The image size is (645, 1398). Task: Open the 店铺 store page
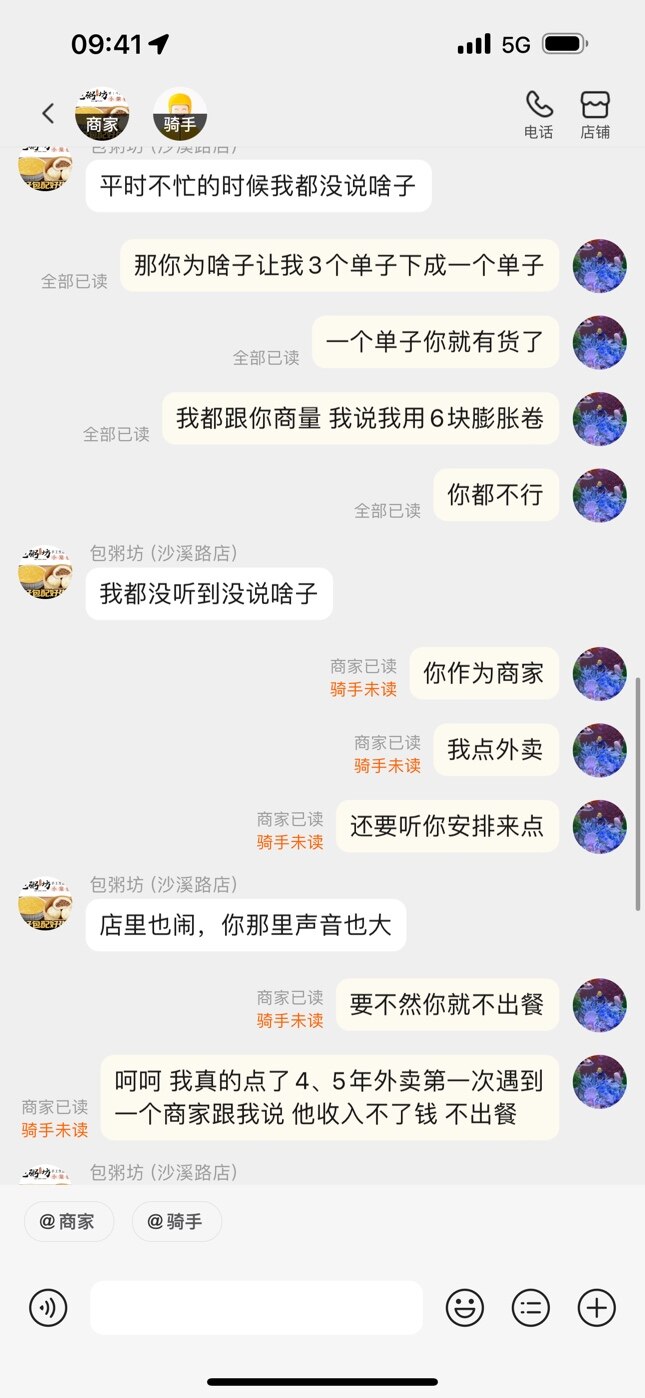(595, 114)
